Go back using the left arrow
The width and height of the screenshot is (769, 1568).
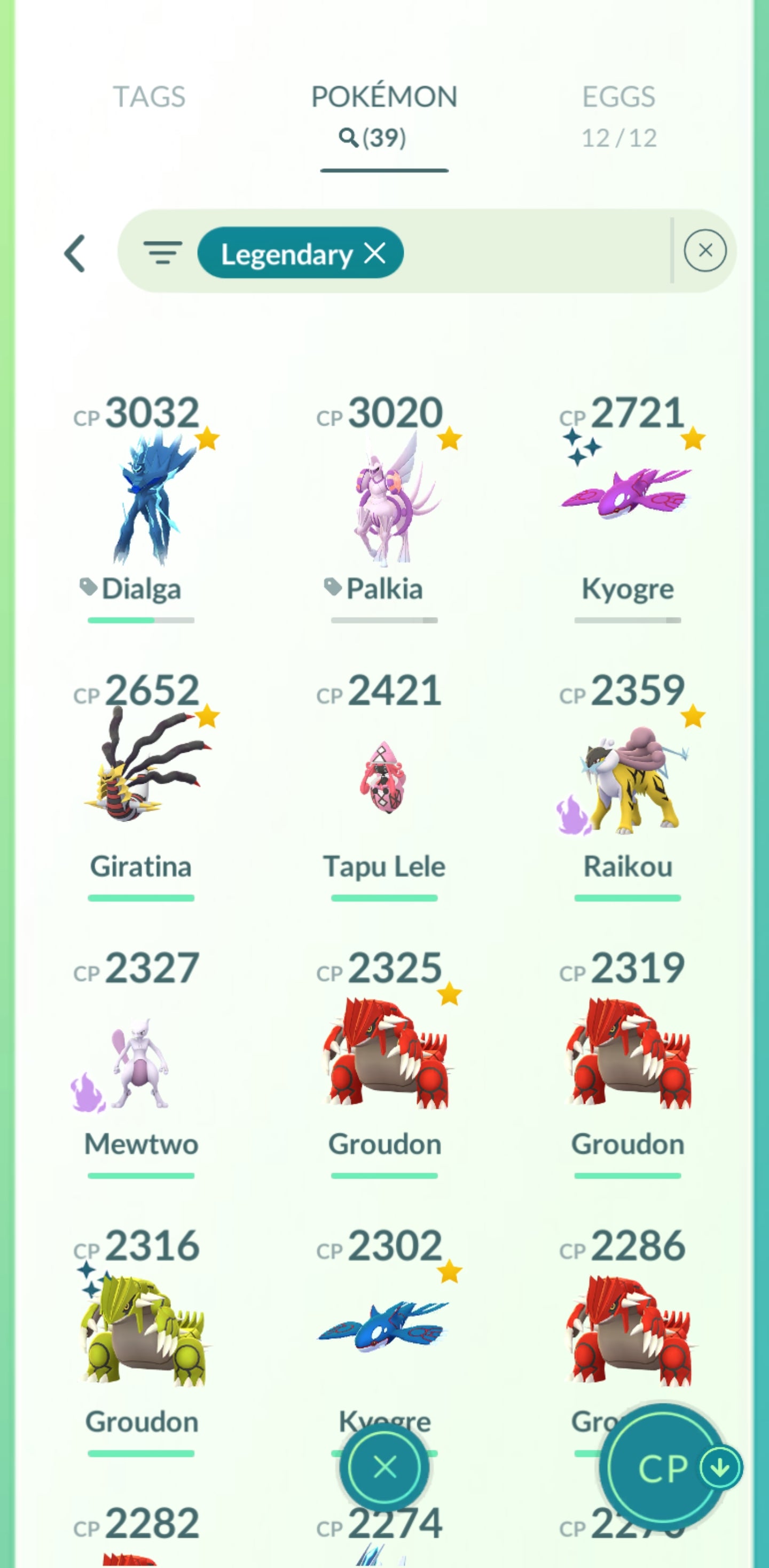click(x=75, y=253)
